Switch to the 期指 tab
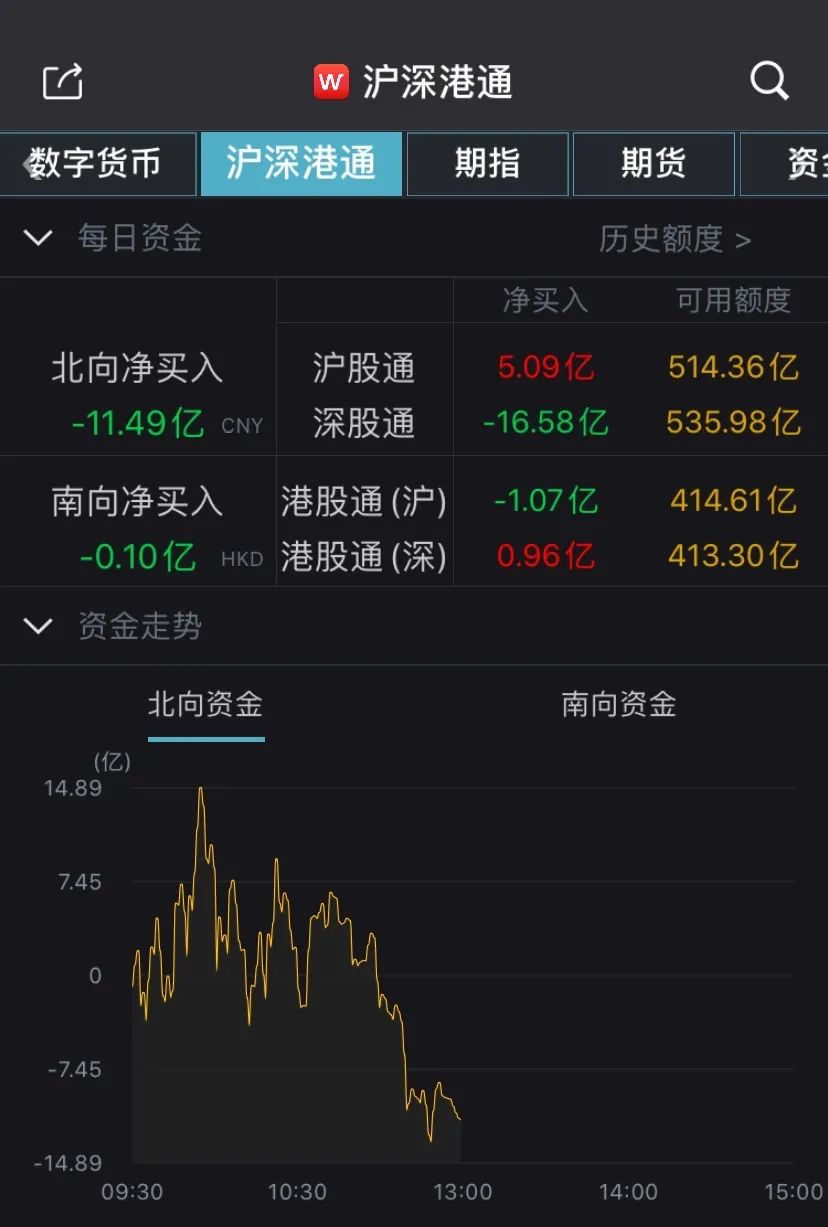The width and height of the screenshot is (828, 1227). tap(487, 163)
